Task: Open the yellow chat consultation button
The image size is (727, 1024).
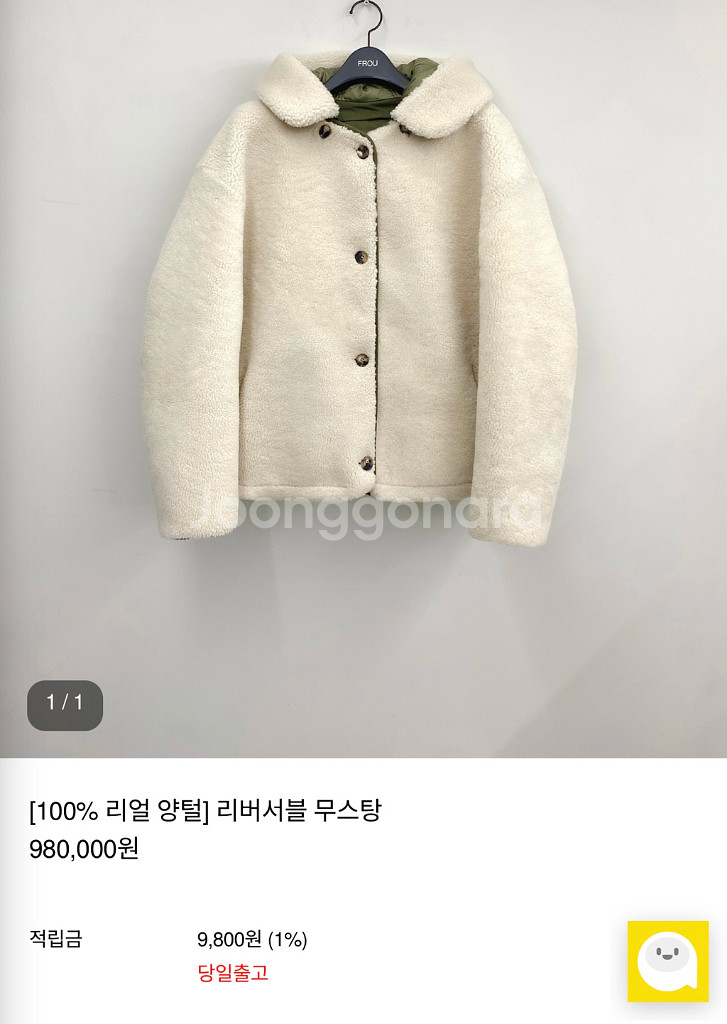Action: click(x=667, y=961)
